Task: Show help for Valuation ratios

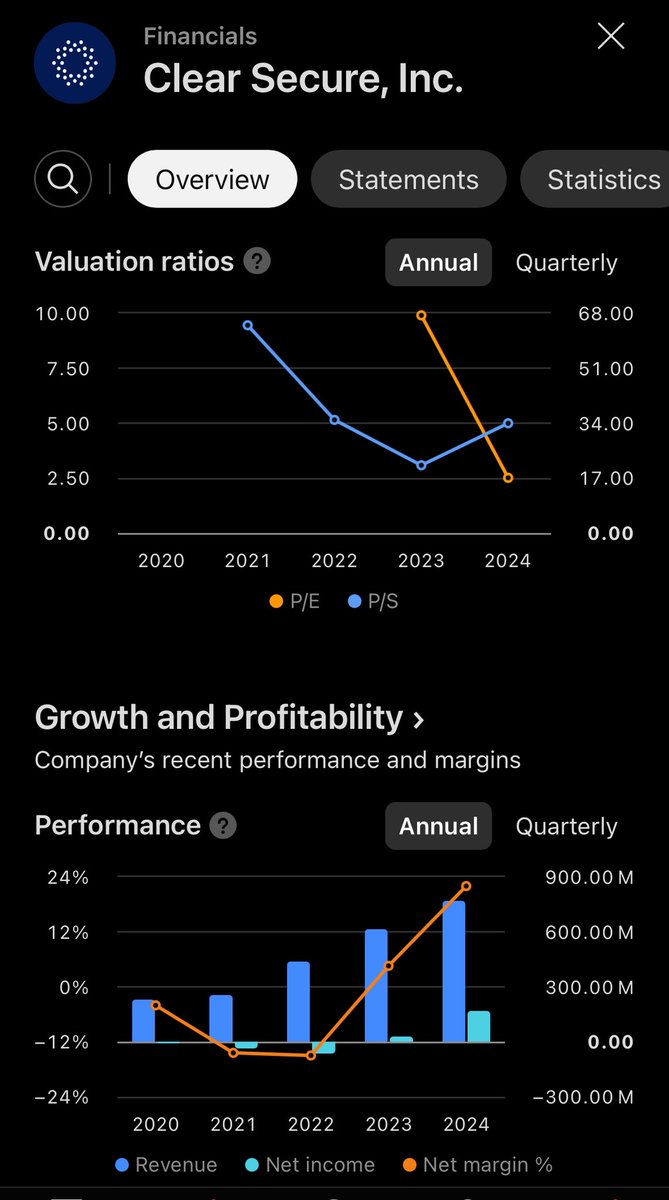Action: point(258,263)
